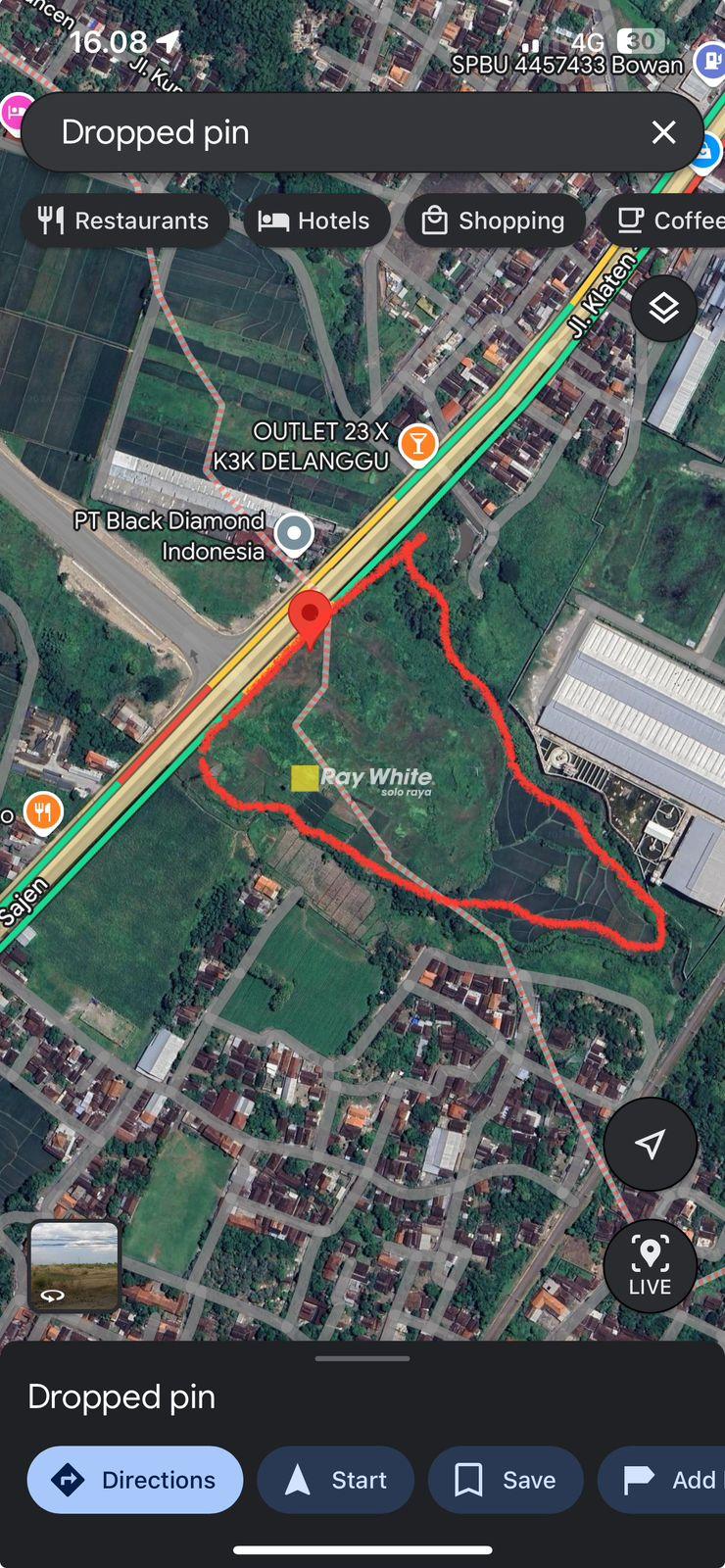Filter map by Restaurants

click(x=124, y=220)
